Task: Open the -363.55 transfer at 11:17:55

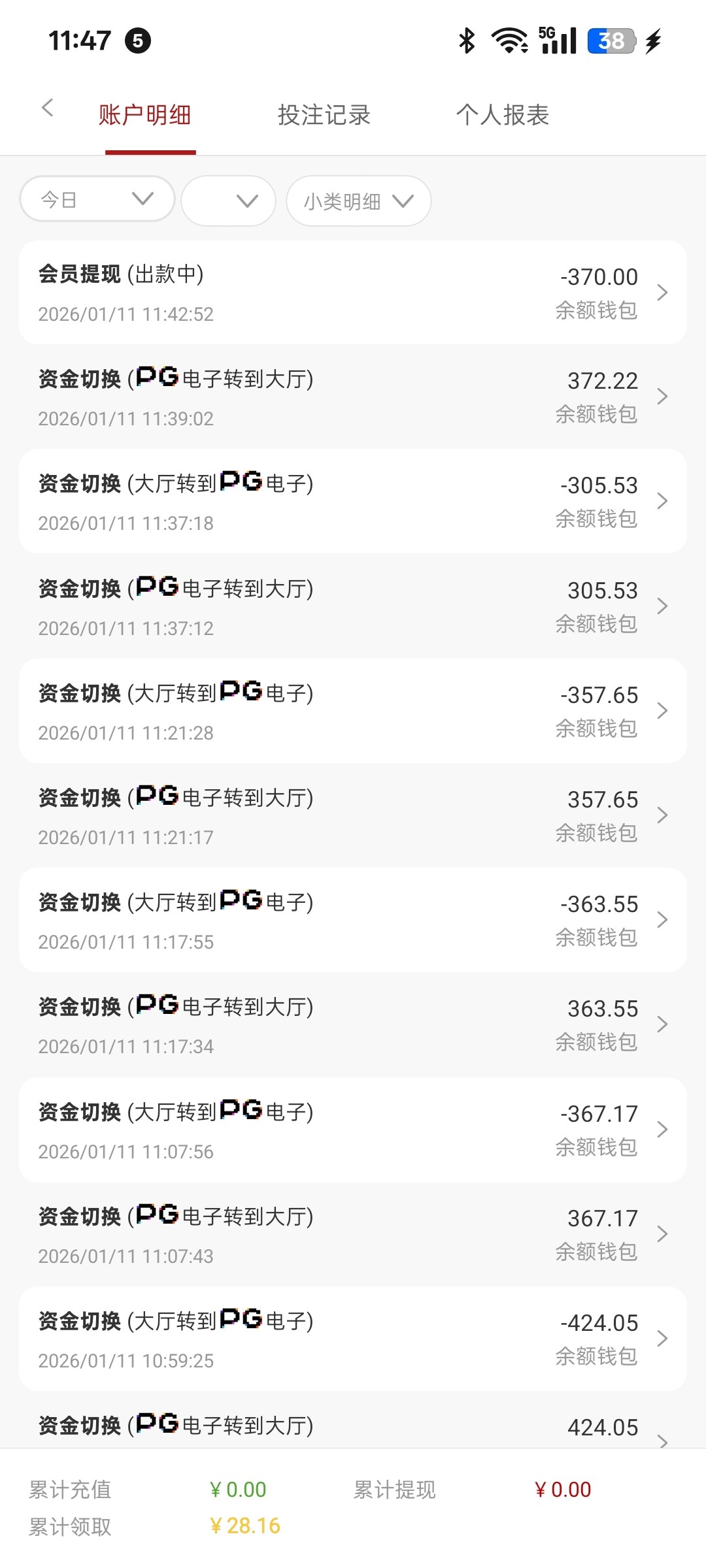Action: click(x=353, y=920)
